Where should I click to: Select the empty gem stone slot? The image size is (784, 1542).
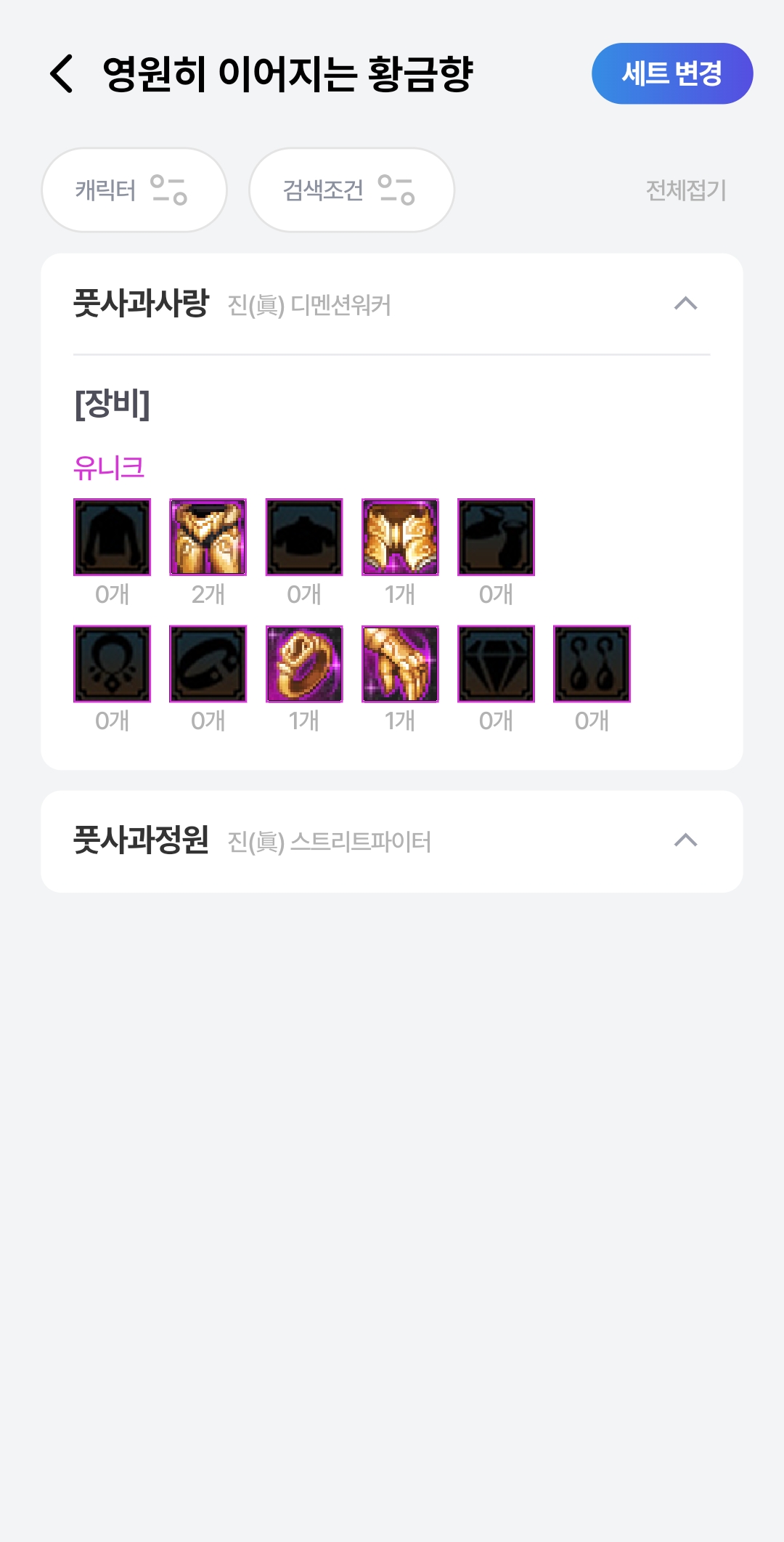tap(496, 664)
